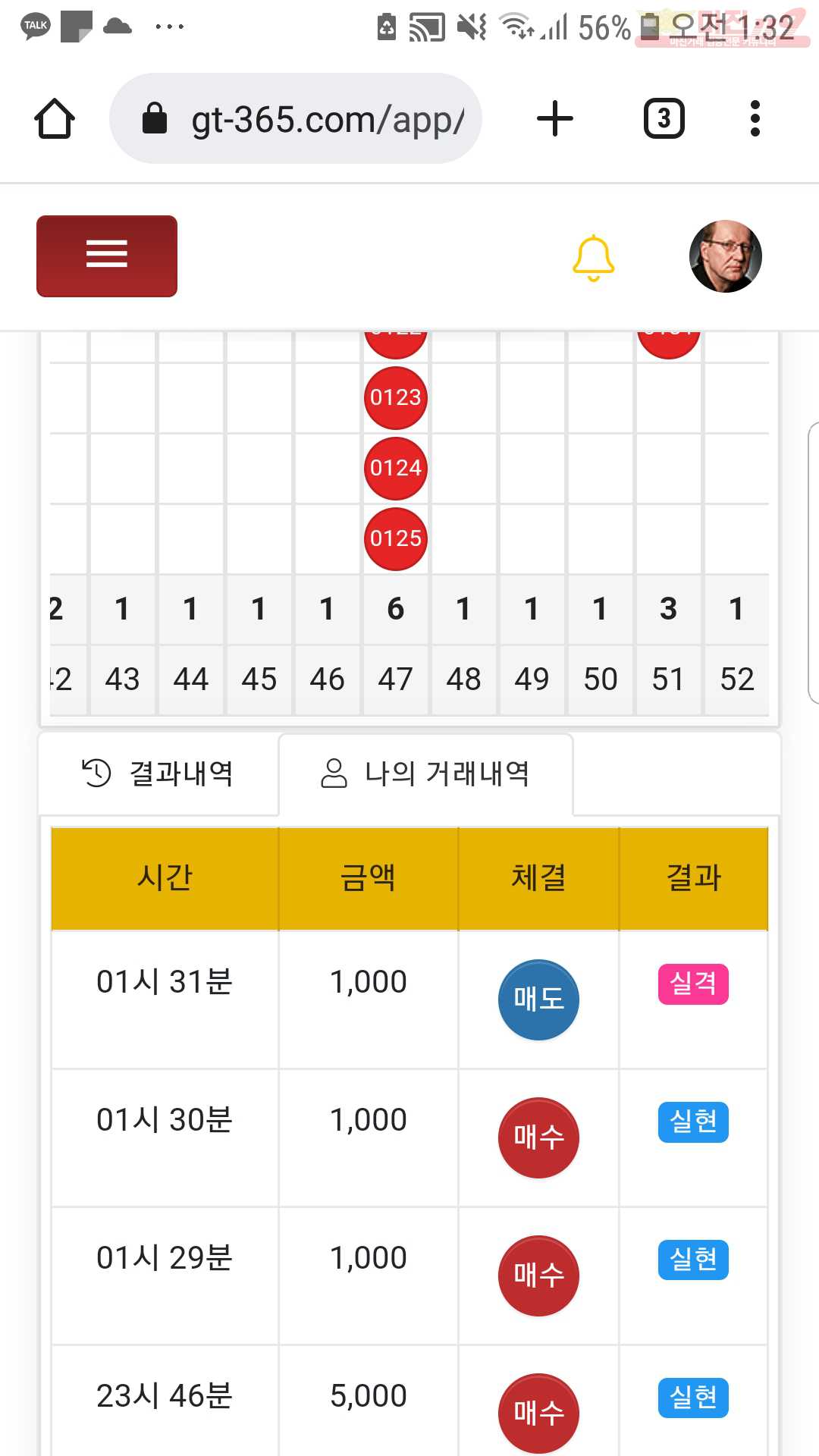Go to the browser home page
Viewport: 819px width, 1456px height.
tap(55, 119)
